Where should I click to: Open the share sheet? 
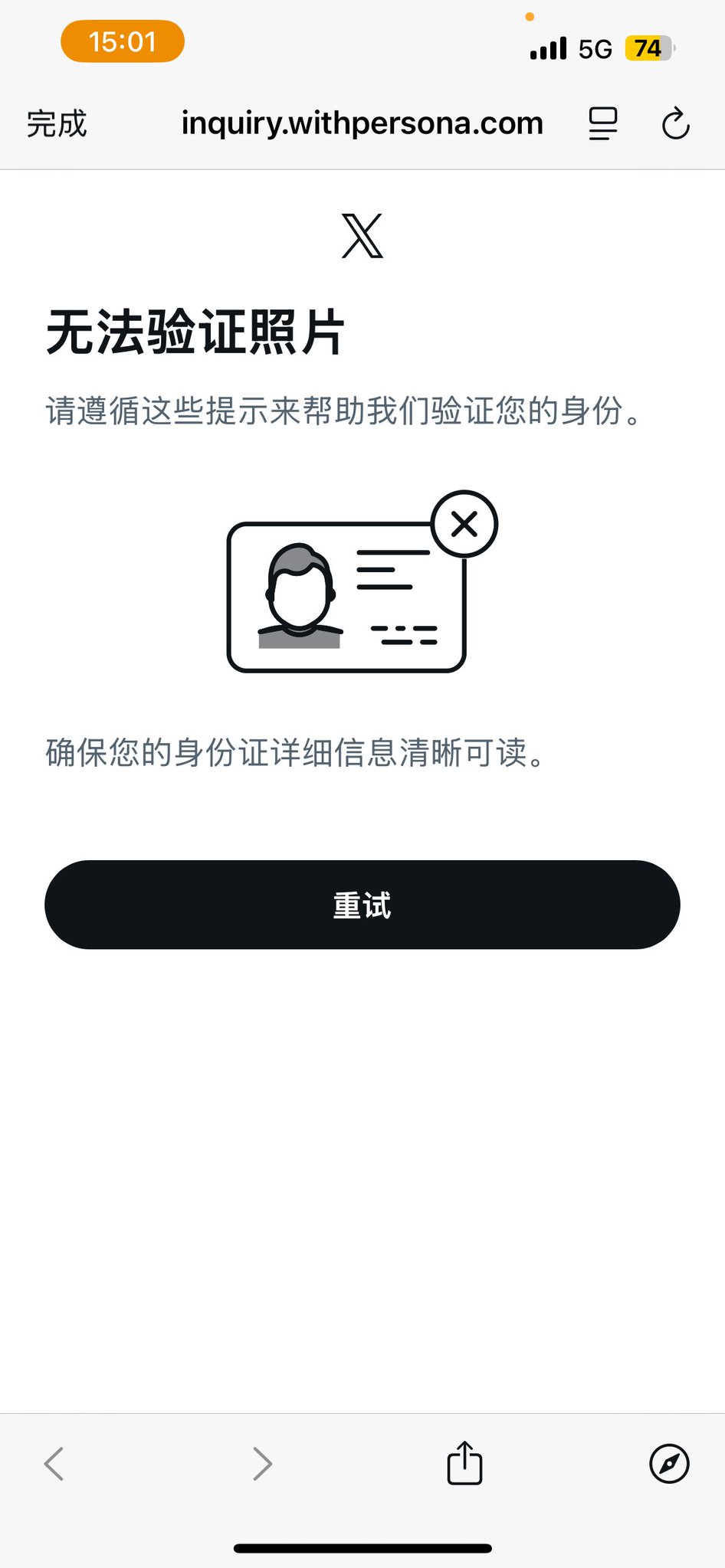(x=464, y=1462)
